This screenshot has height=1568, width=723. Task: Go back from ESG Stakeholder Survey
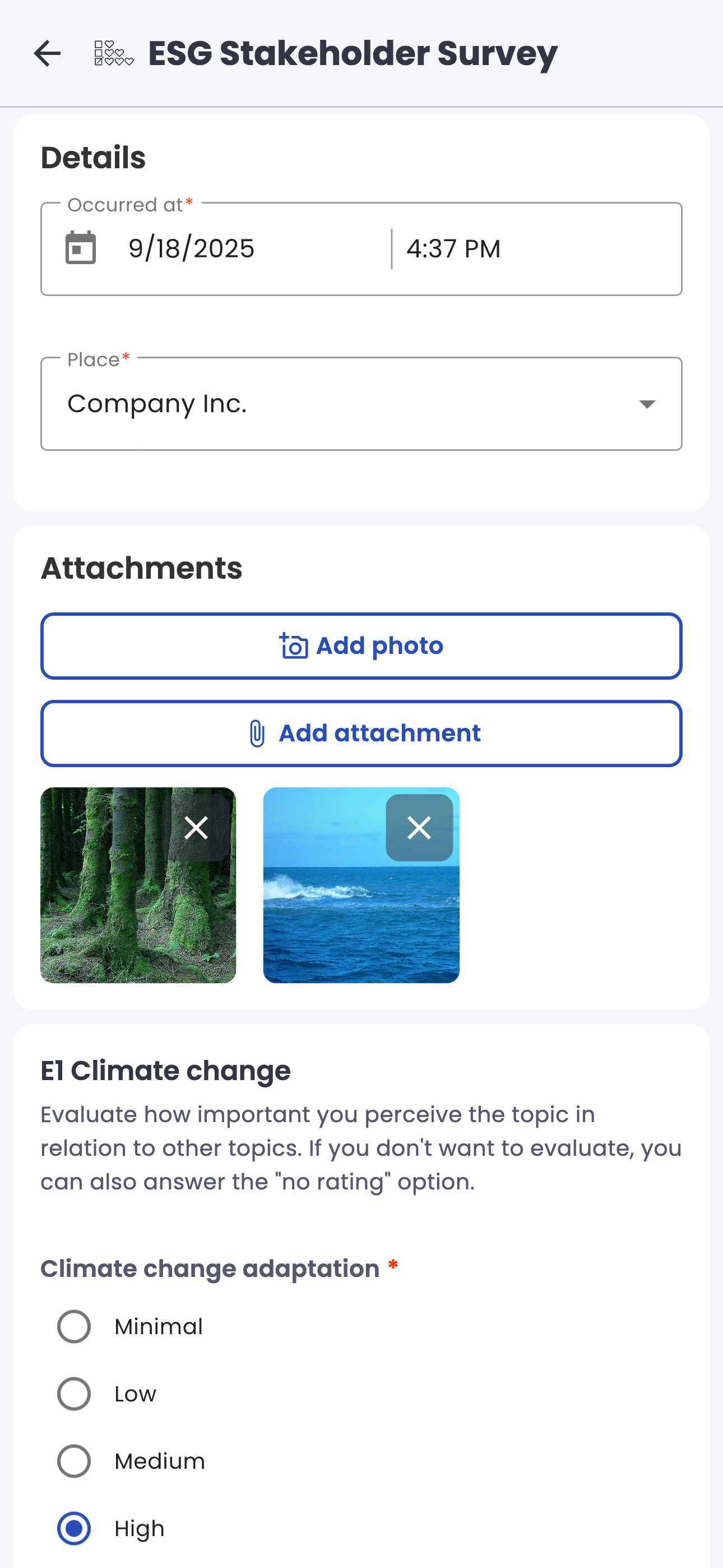[x=48, y=54]
